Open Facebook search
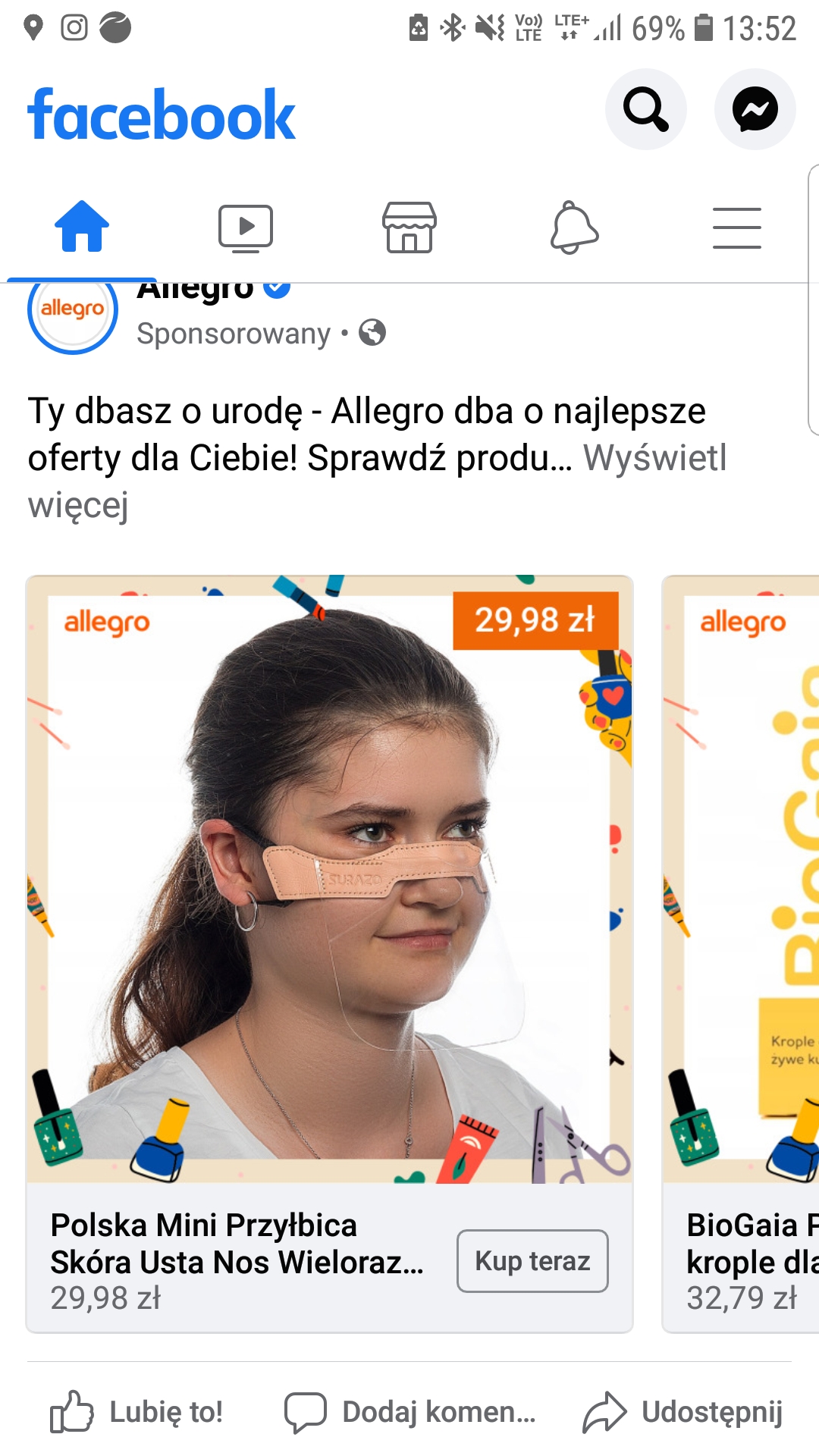This screenshot has height=1456, width=819. coord(645,109)
